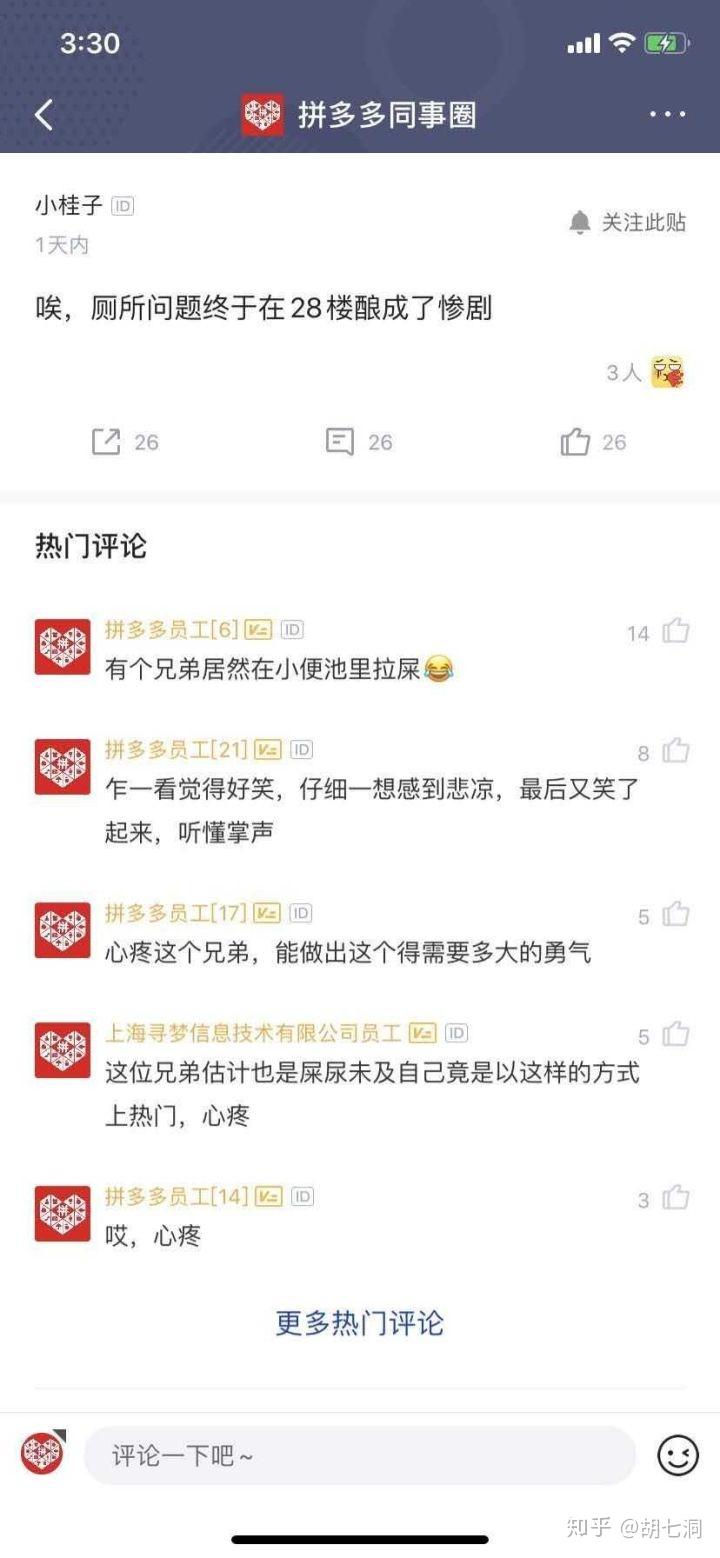Go back with the top-left arrow
Viewport: 720px width, 1558px height.
click(x=44, y=115)
